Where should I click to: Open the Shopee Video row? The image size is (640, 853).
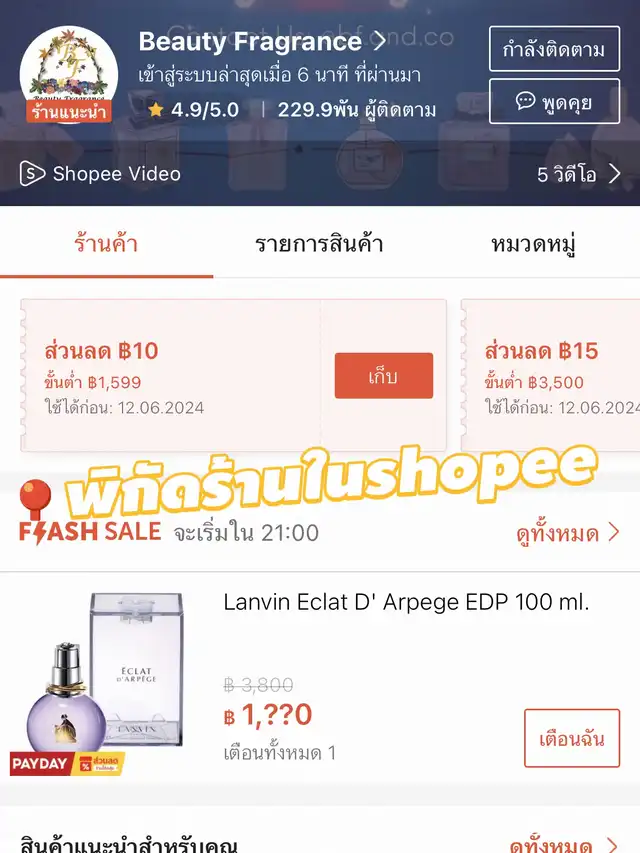(320, 174)
